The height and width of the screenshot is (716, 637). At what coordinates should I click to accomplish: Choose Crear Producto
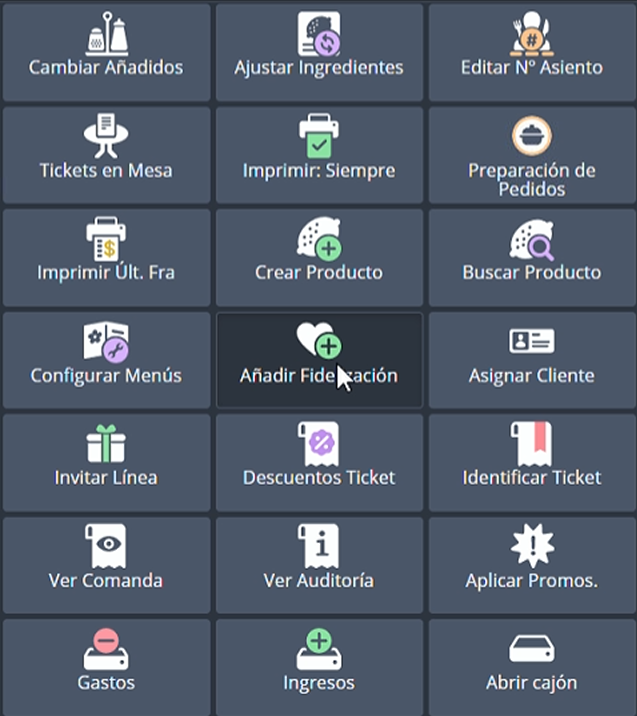[319, 257]
